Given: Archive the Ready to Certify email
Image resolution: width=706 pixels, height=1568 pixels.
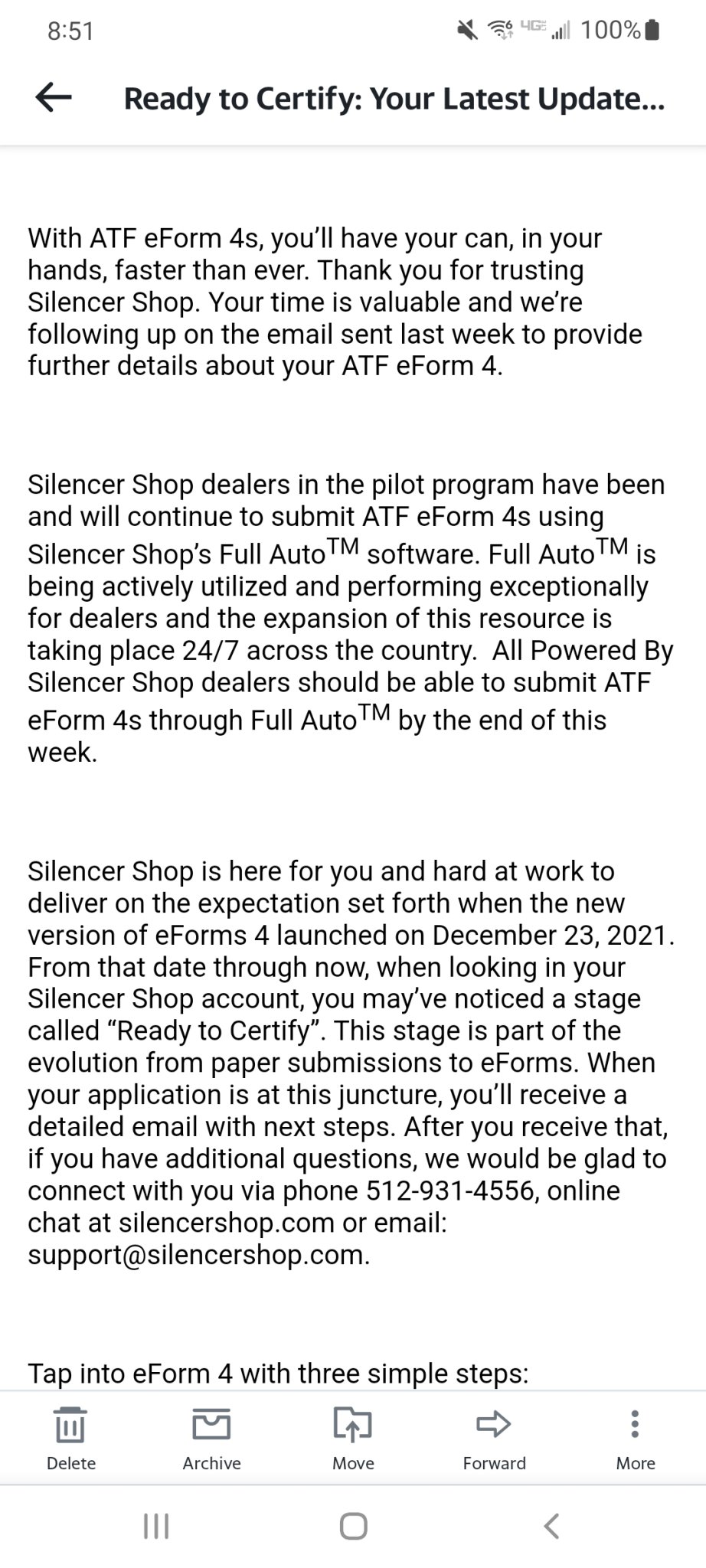Looking at the screenshot, I should tap(212, 1438).
